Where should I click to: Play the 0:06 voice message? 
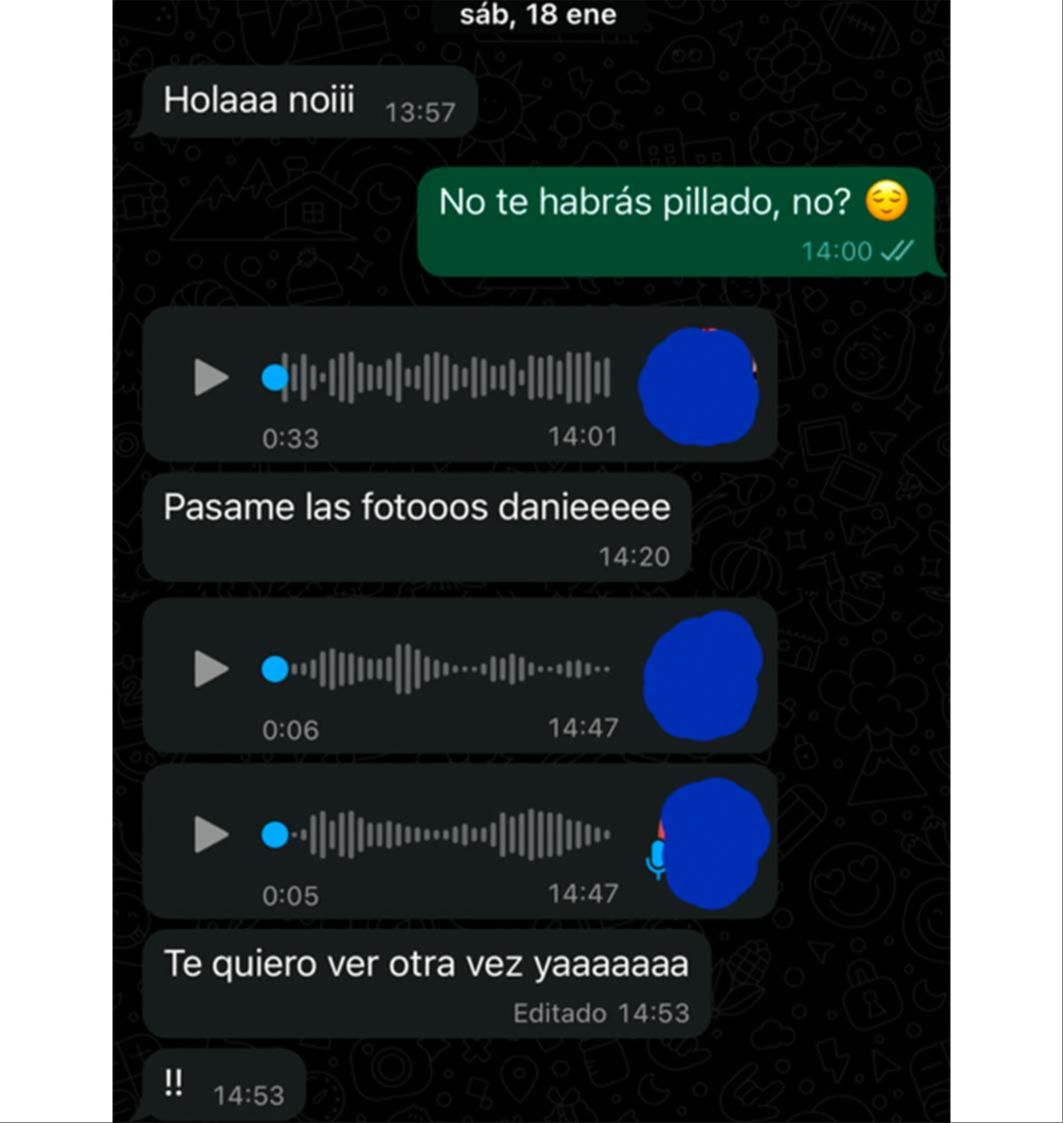pyautogui.click(x=211, y=669)
